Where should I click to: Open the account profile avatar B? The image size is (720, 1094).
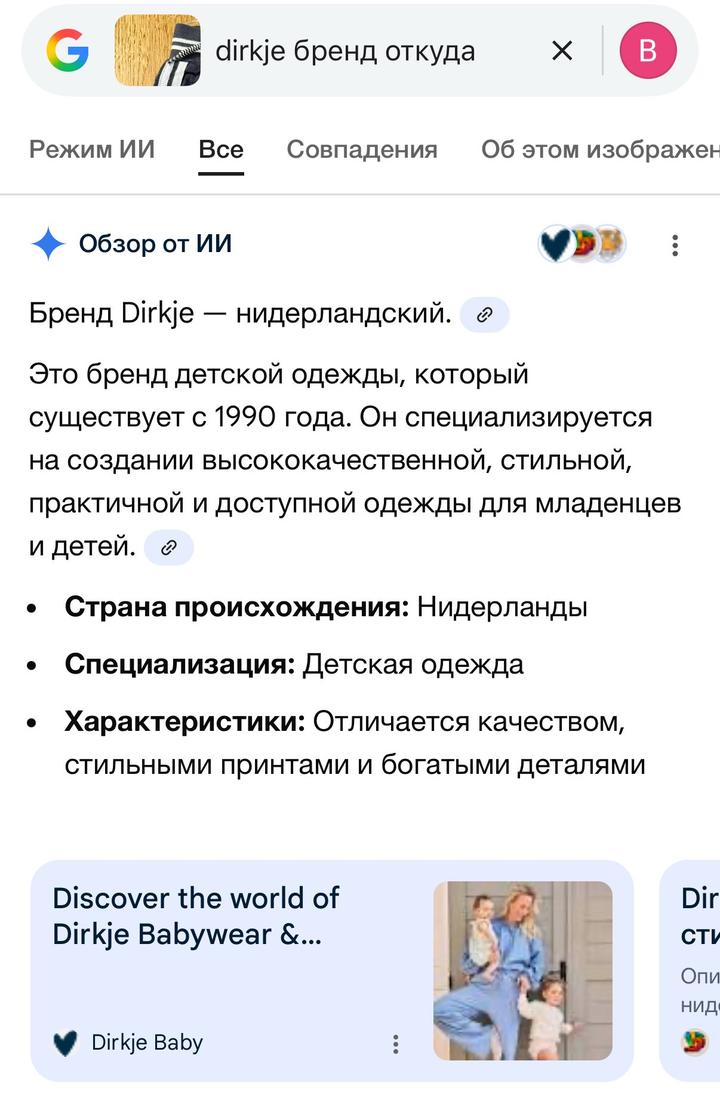coord(648,51)
